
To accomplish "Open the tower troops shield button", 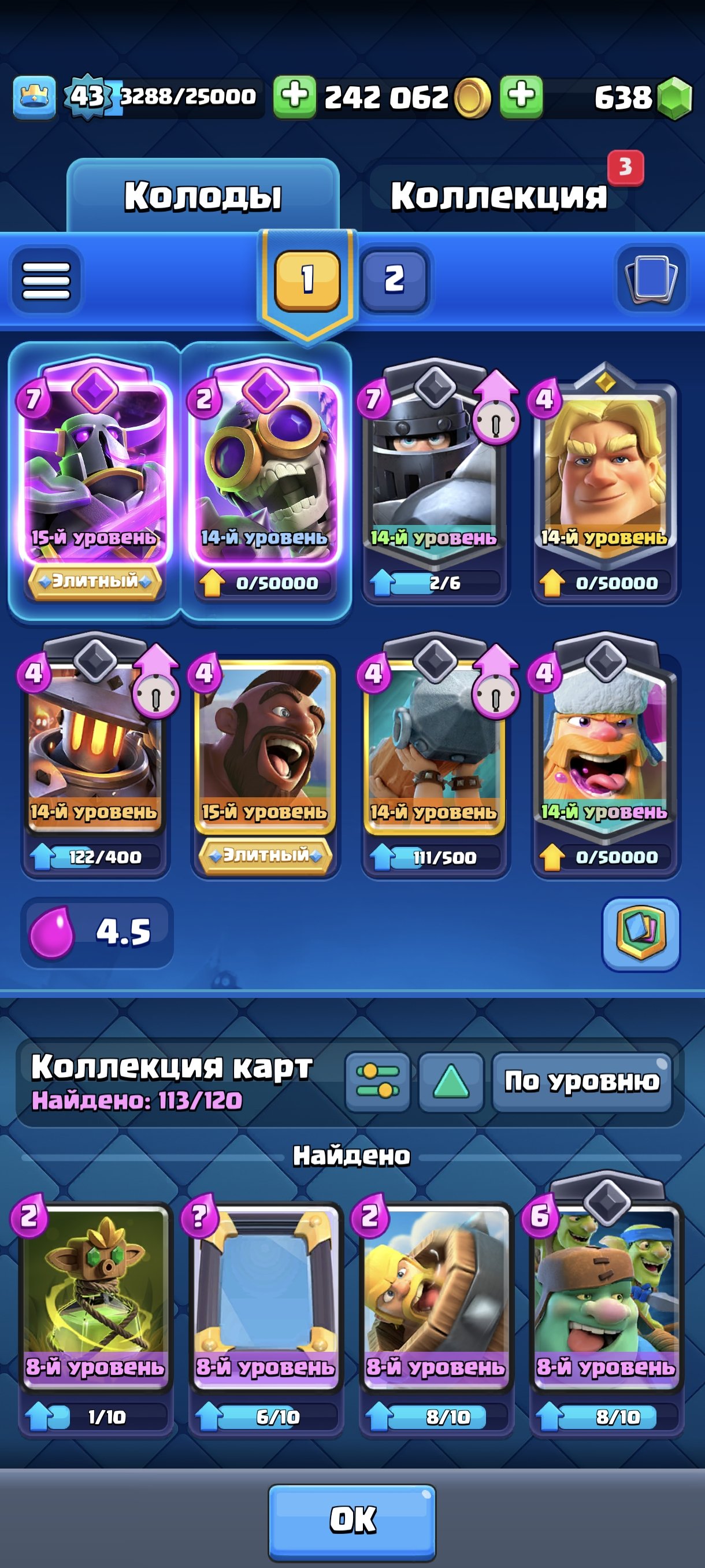I will coord(640,934).
